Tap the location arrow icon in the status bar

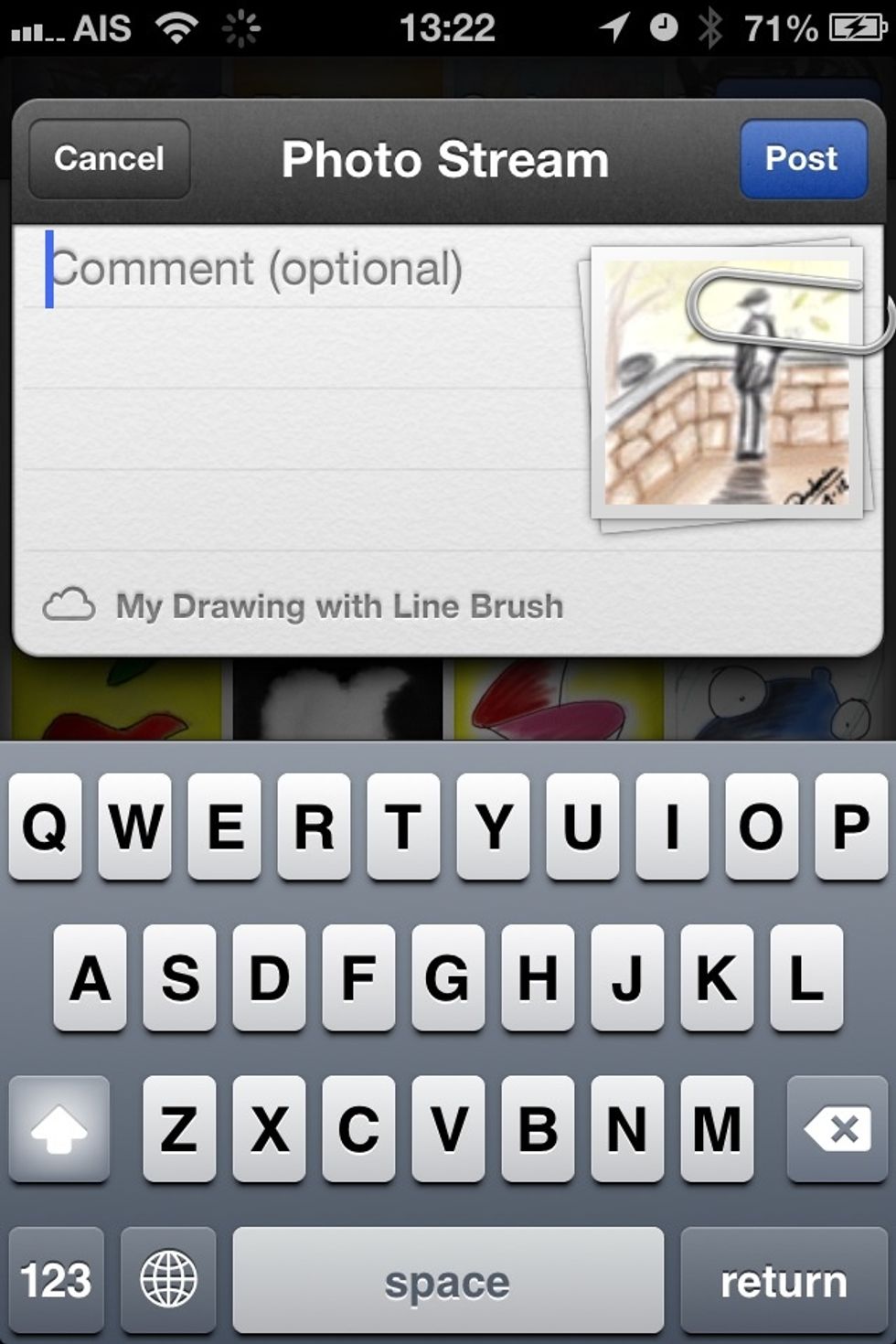click(614, 27)
